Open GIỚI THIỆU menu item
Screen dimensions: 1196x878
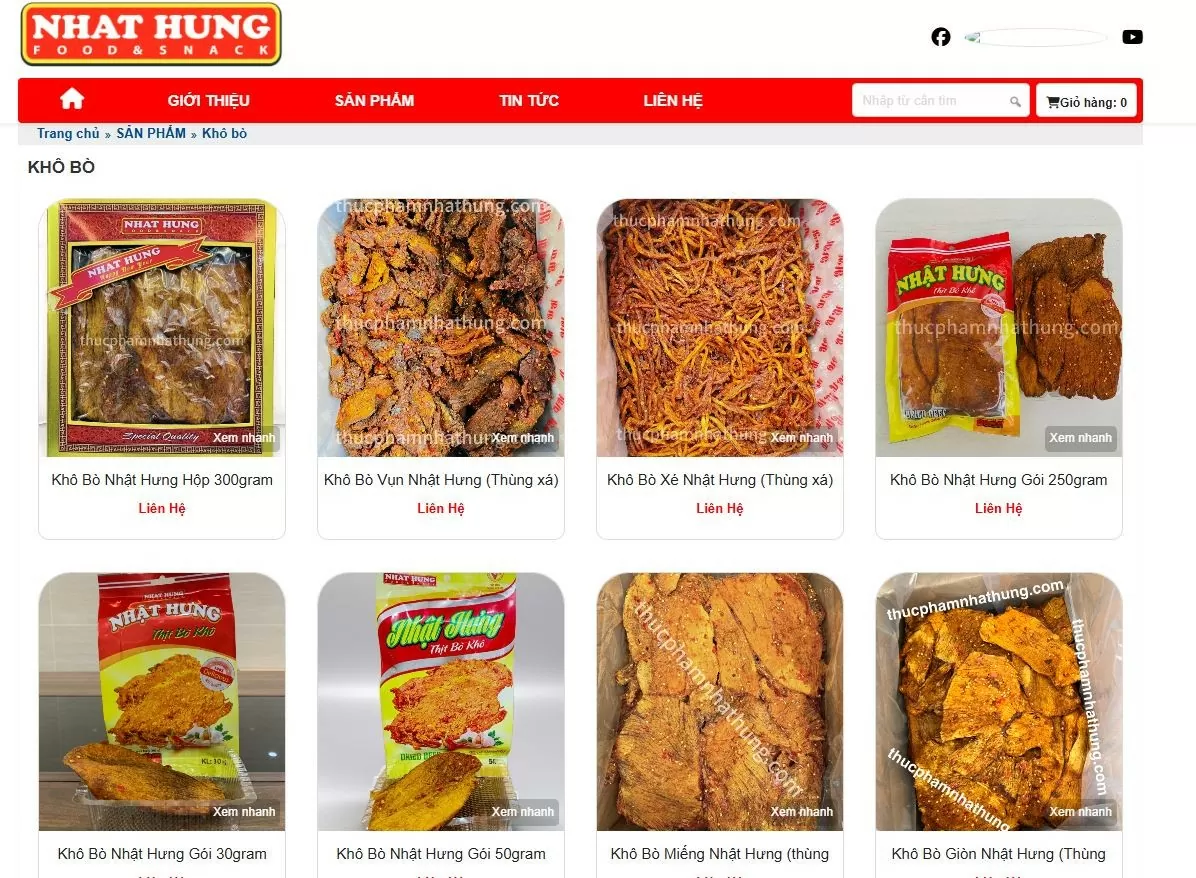pyautogui.click(x=208, y=100)
